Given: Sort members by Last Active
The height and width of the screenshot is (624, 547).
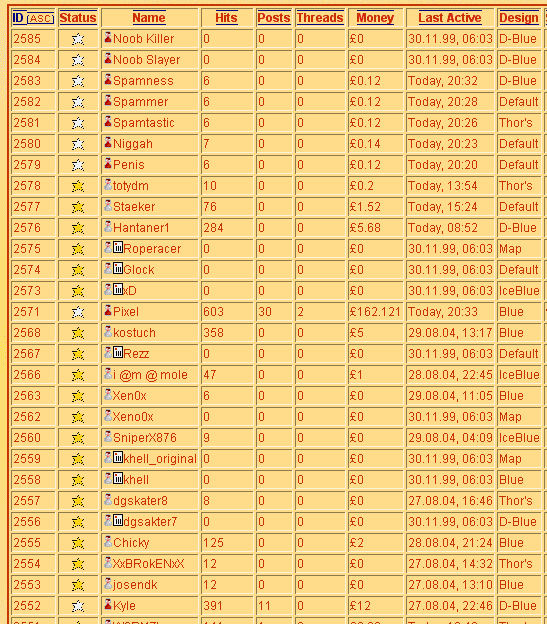Looking at the screenshot, I should pos(450,18).
